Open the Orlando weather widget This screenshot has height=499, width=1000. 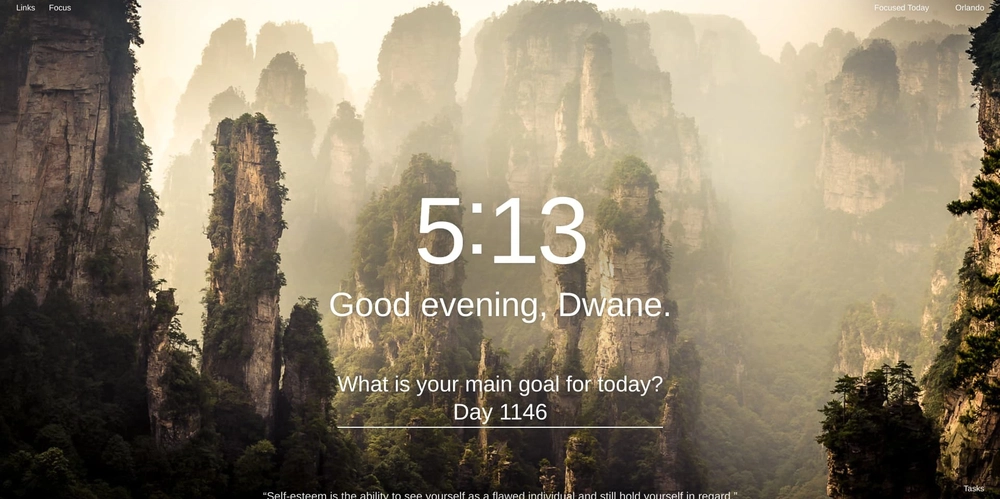969,8
